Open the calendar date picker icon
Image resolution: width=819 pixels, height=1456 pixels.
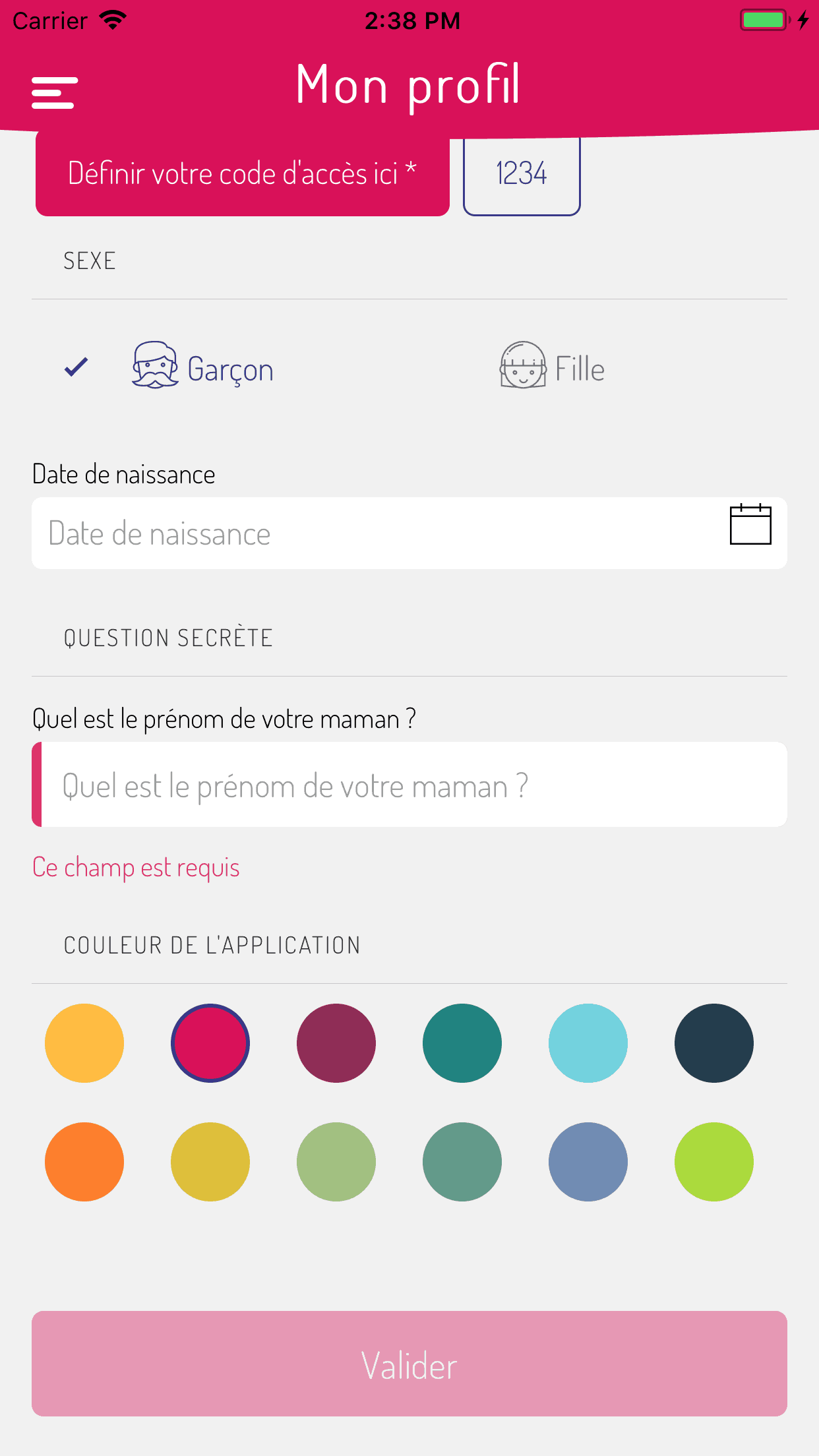click(750, 525)
